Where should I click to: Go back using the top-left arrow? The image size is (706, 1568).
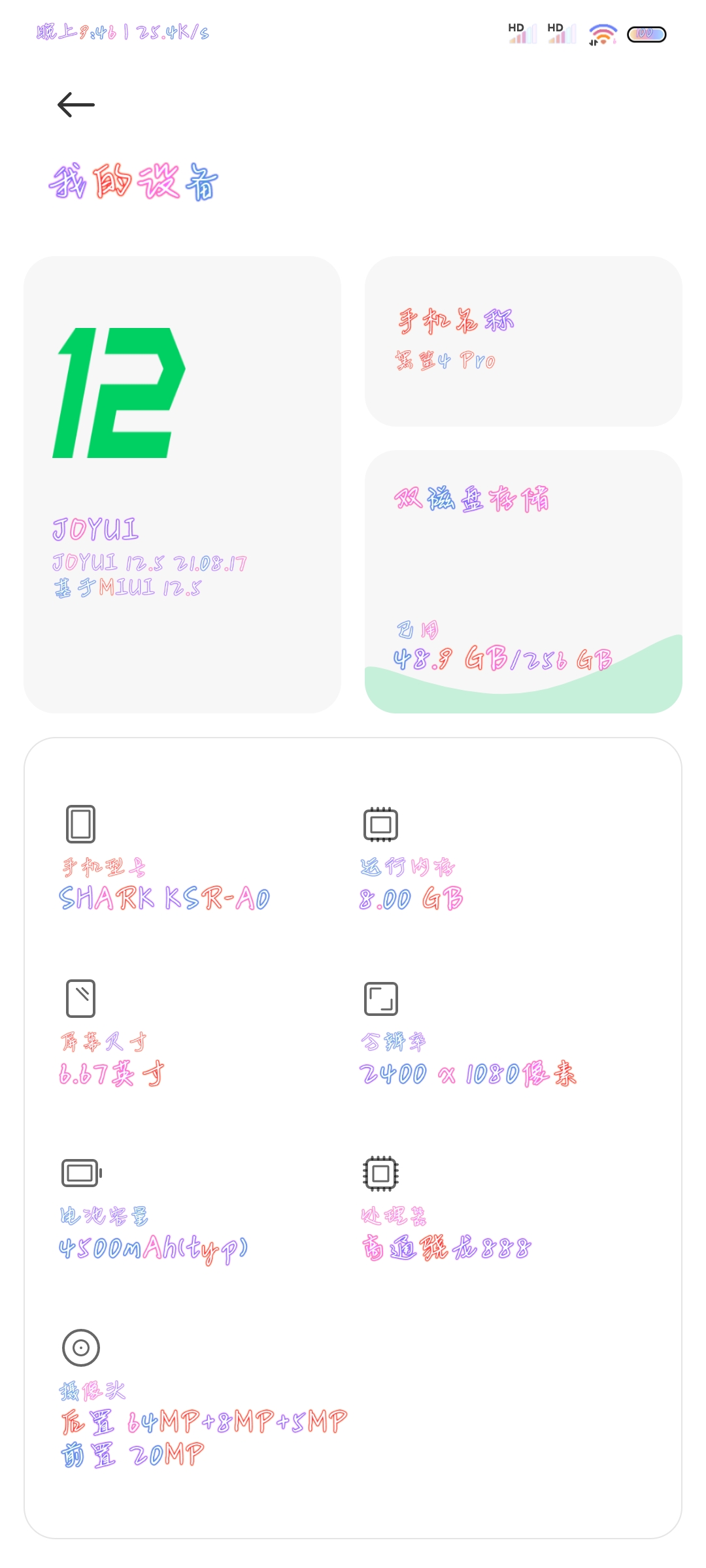point(76,105)
